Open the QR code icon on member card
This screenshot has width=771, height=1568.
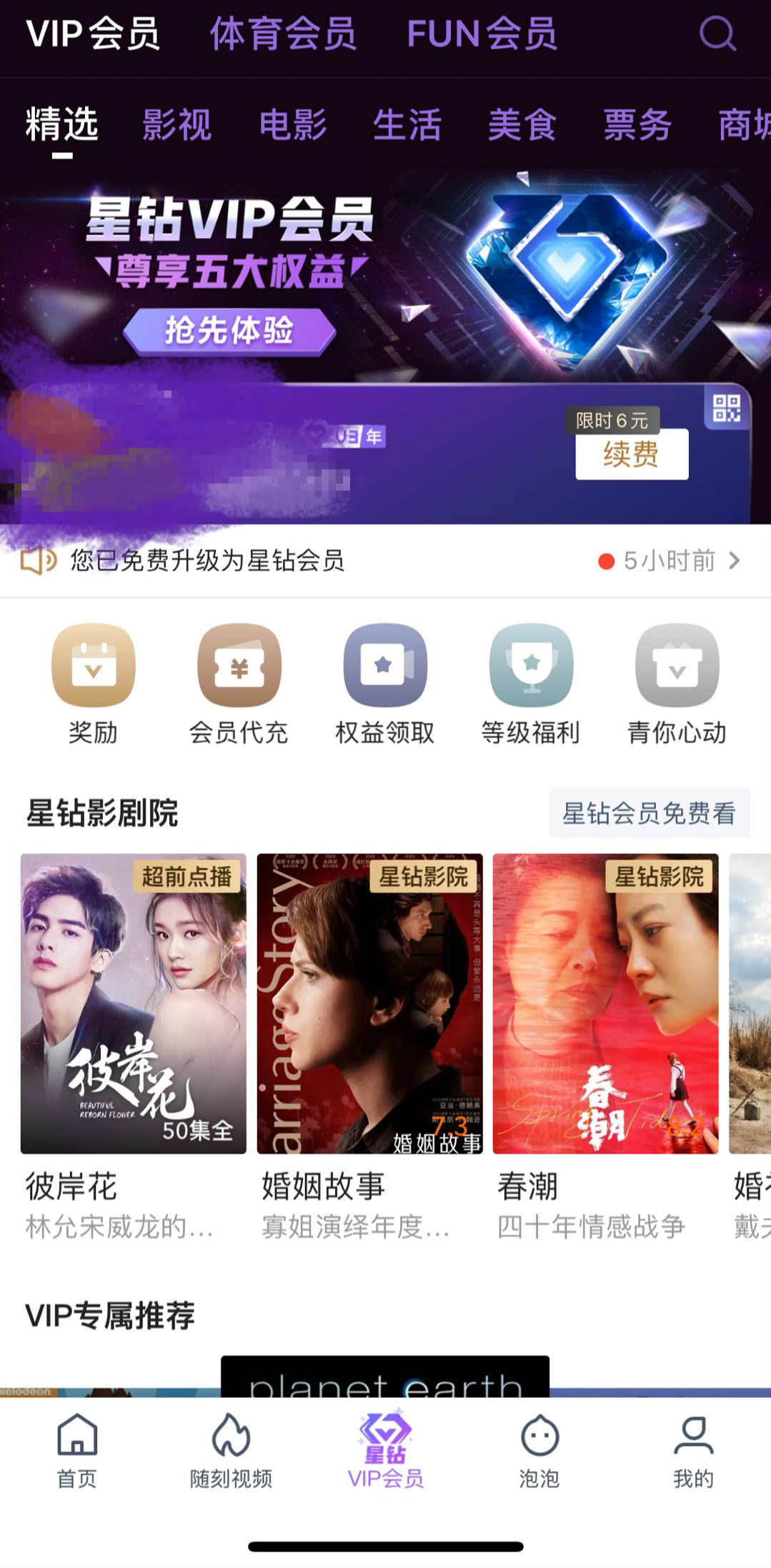click(727, 409)
